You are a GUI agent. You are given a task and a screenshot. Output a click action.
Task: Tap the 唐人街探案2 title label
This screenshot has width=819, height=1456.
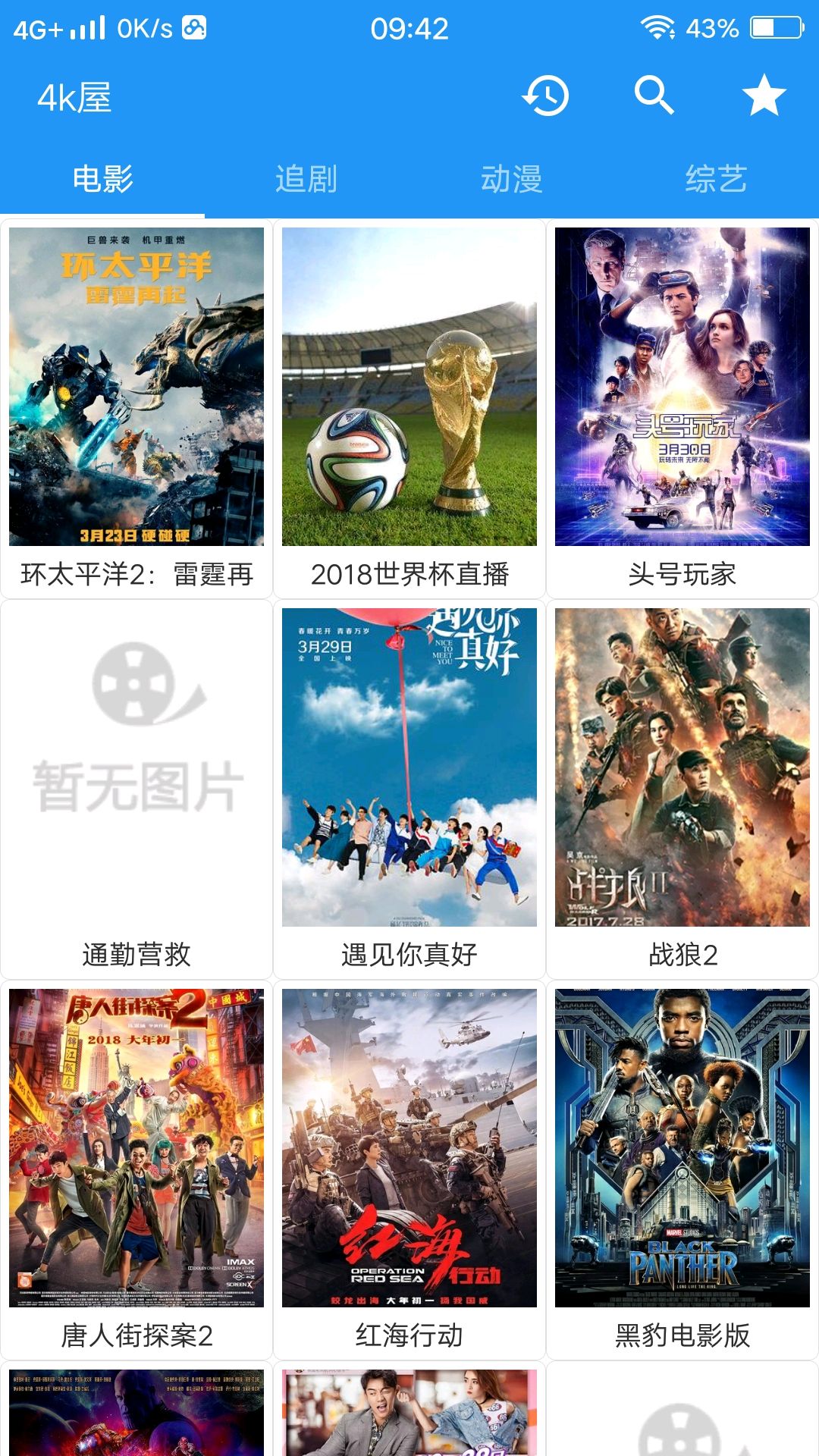(x=136, y=1337)
